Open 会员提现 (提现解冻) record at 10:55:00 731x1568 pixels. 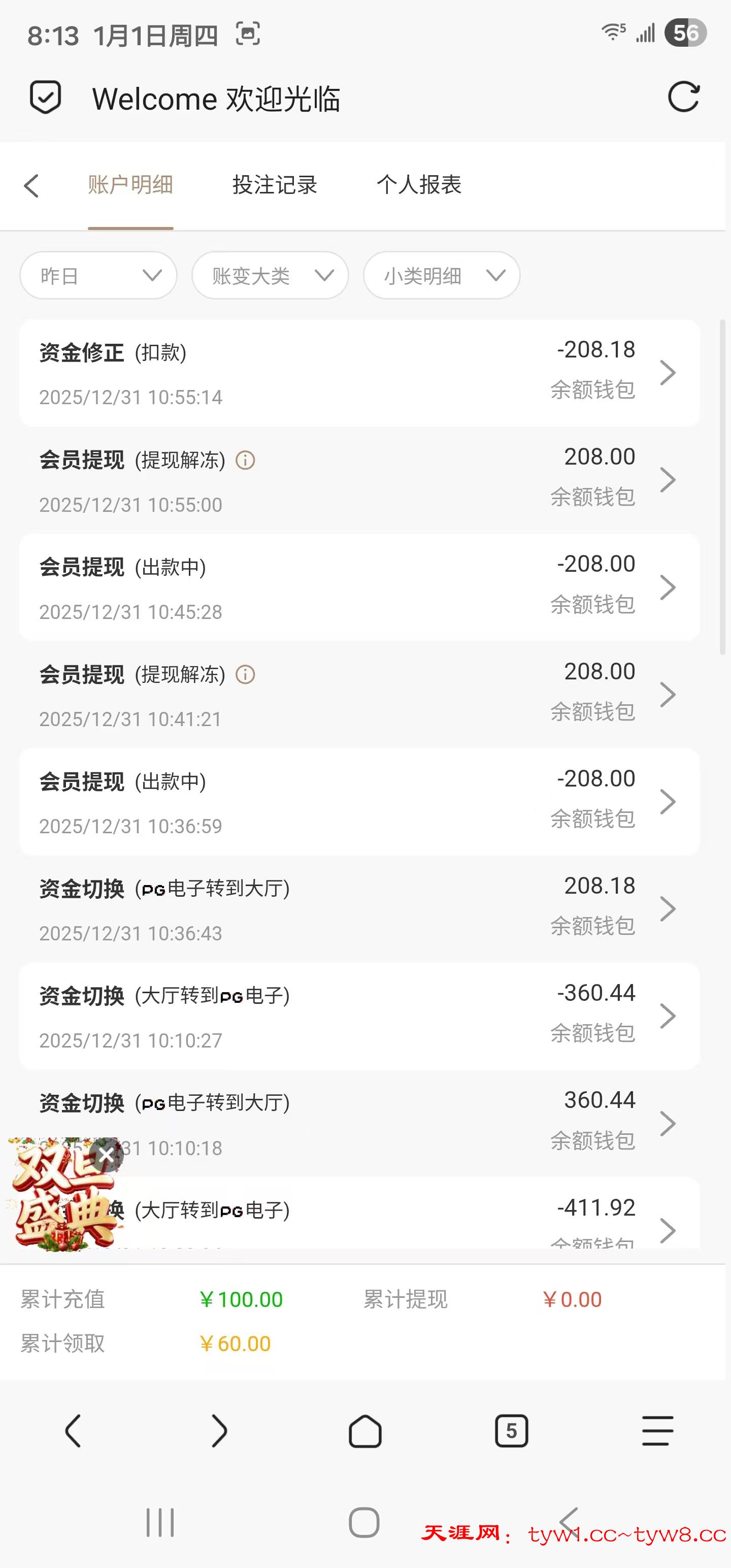[x=359, y=480]
